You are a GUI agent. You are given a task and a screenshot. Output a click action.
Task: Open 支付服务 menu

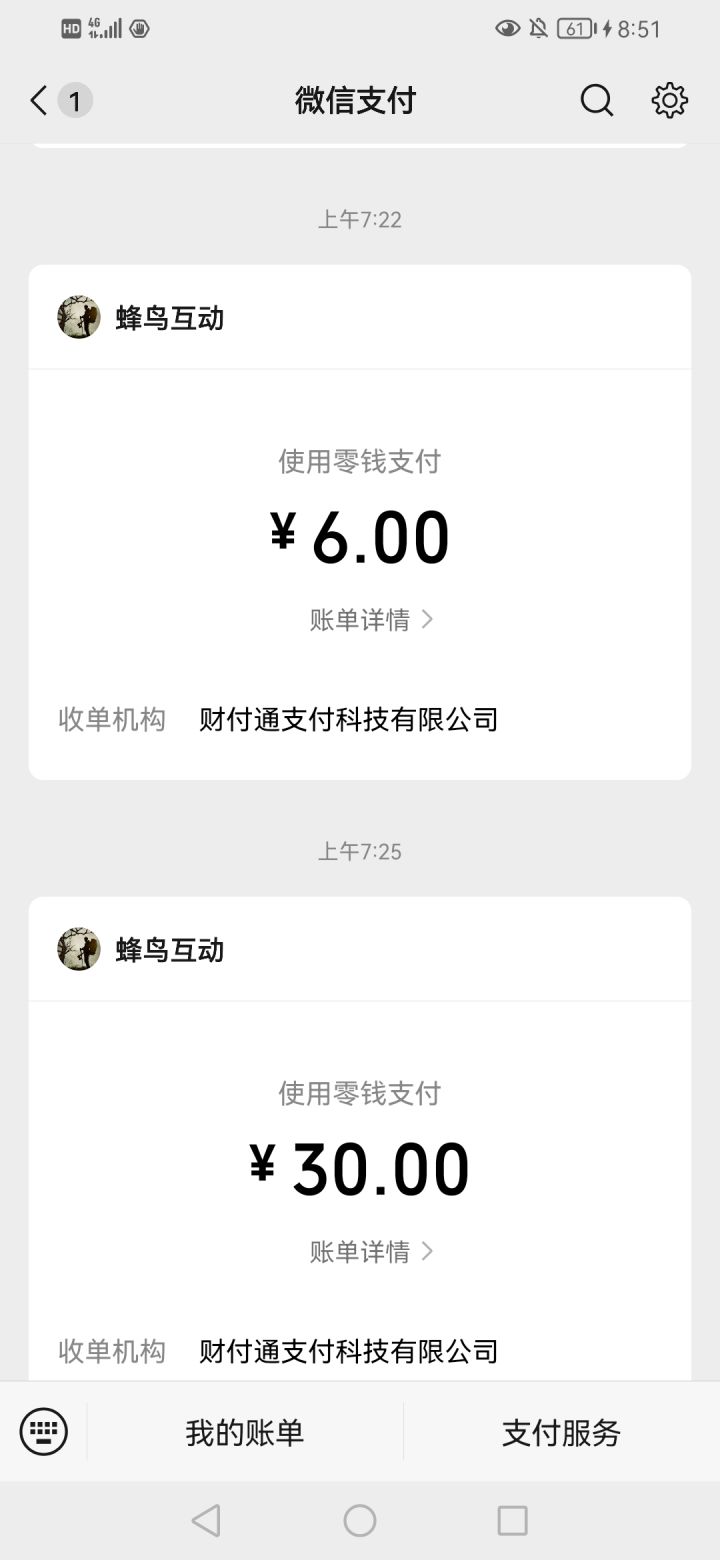[561, 1433]
